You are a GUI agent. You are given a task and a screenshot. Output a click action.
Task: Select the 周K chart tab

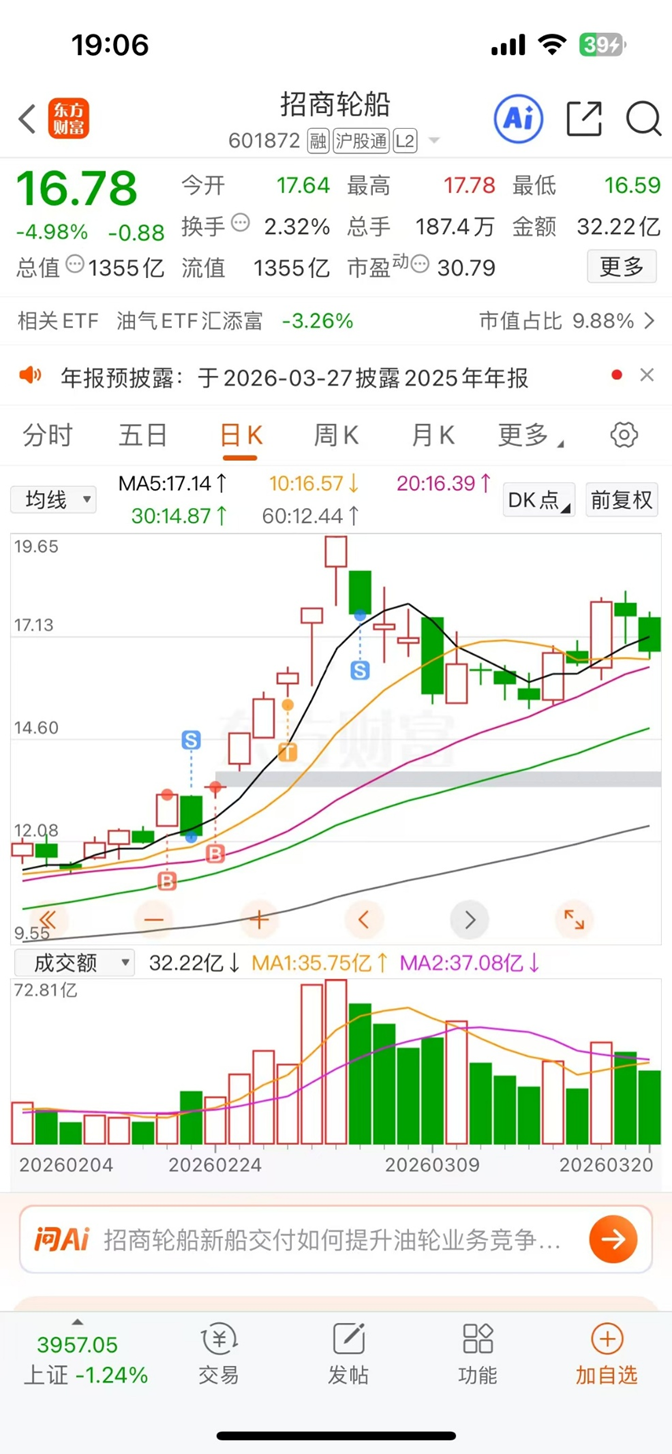click(x=336, y=436)
